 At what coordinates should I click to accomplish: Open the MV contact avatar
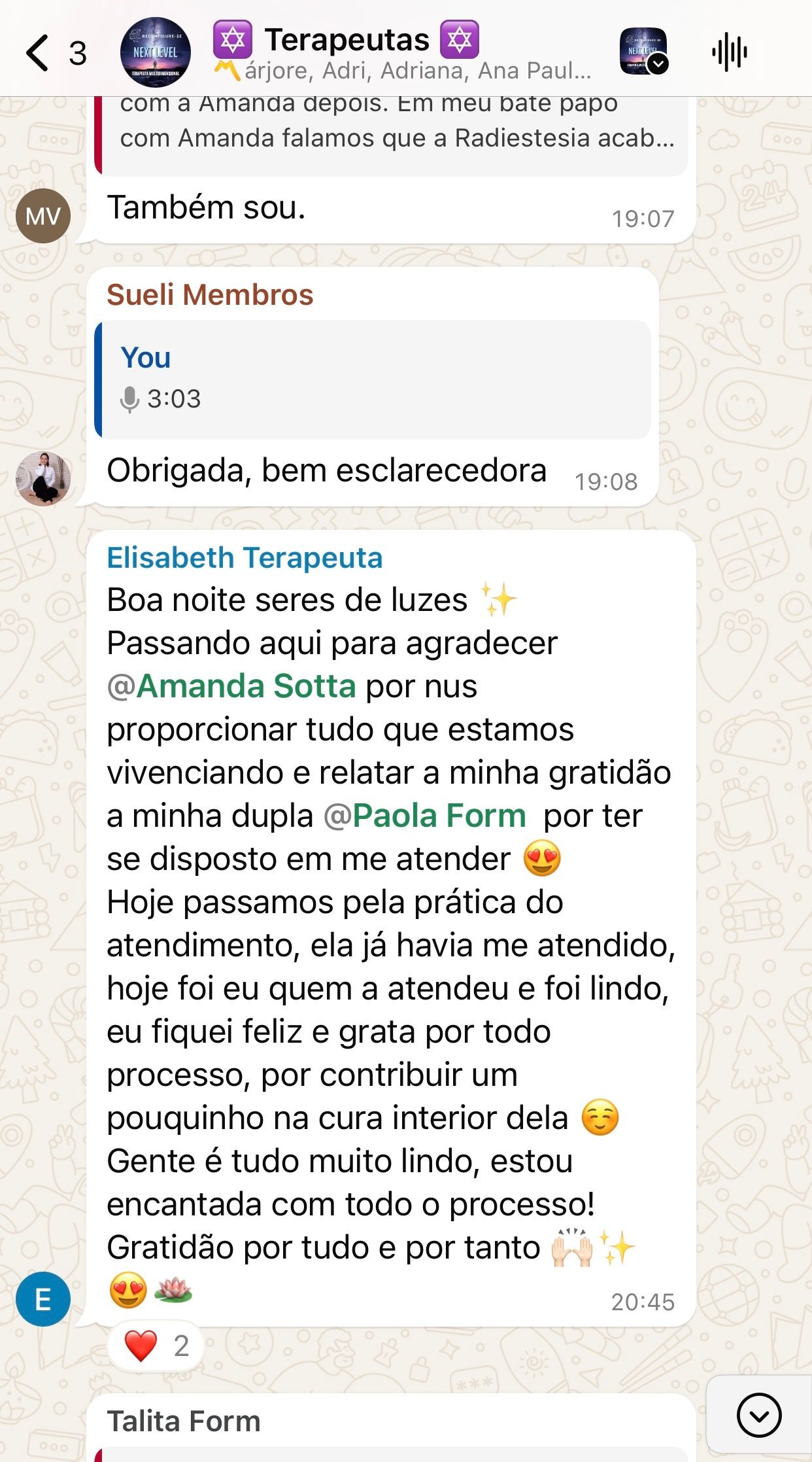43,216
